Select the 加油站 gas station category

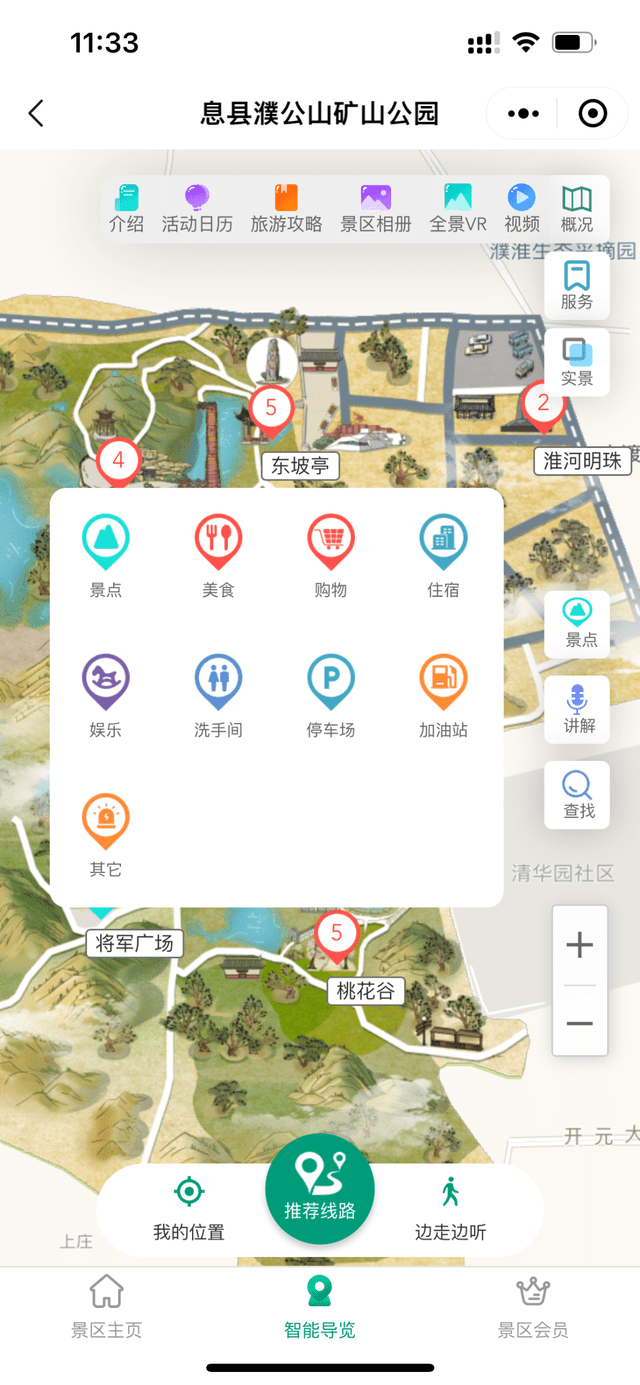443,696
